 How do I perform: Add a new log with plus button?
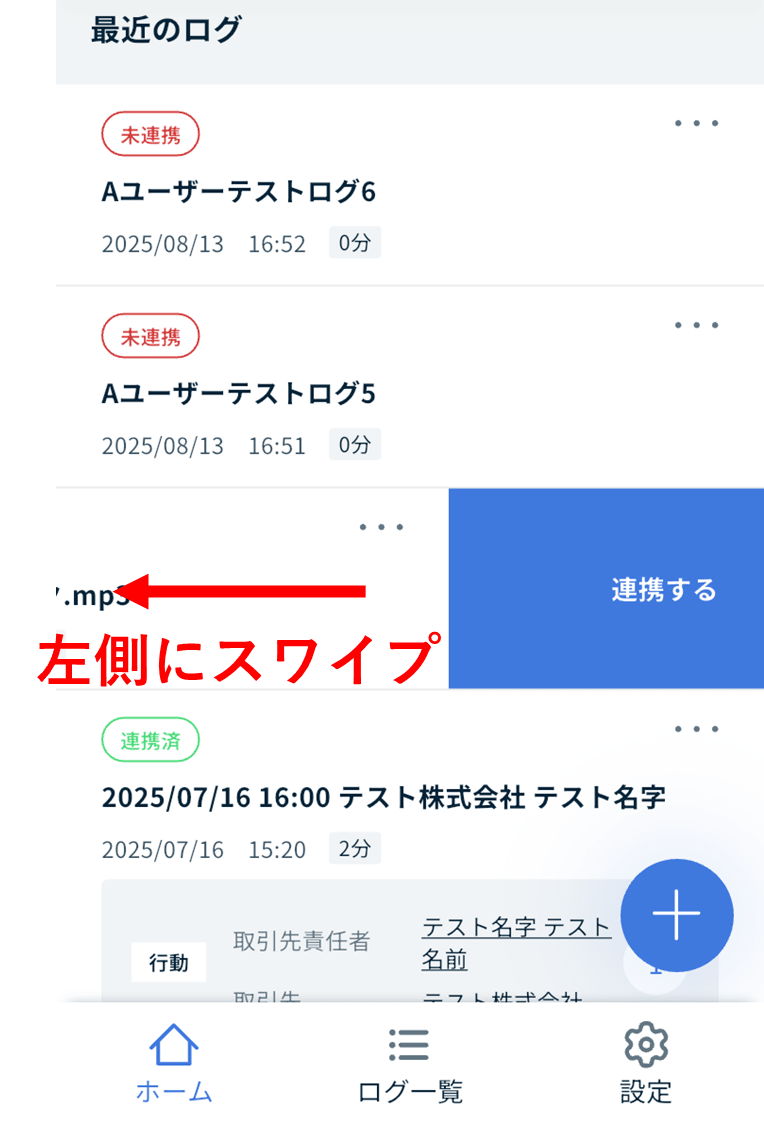(x=676, y=914)
